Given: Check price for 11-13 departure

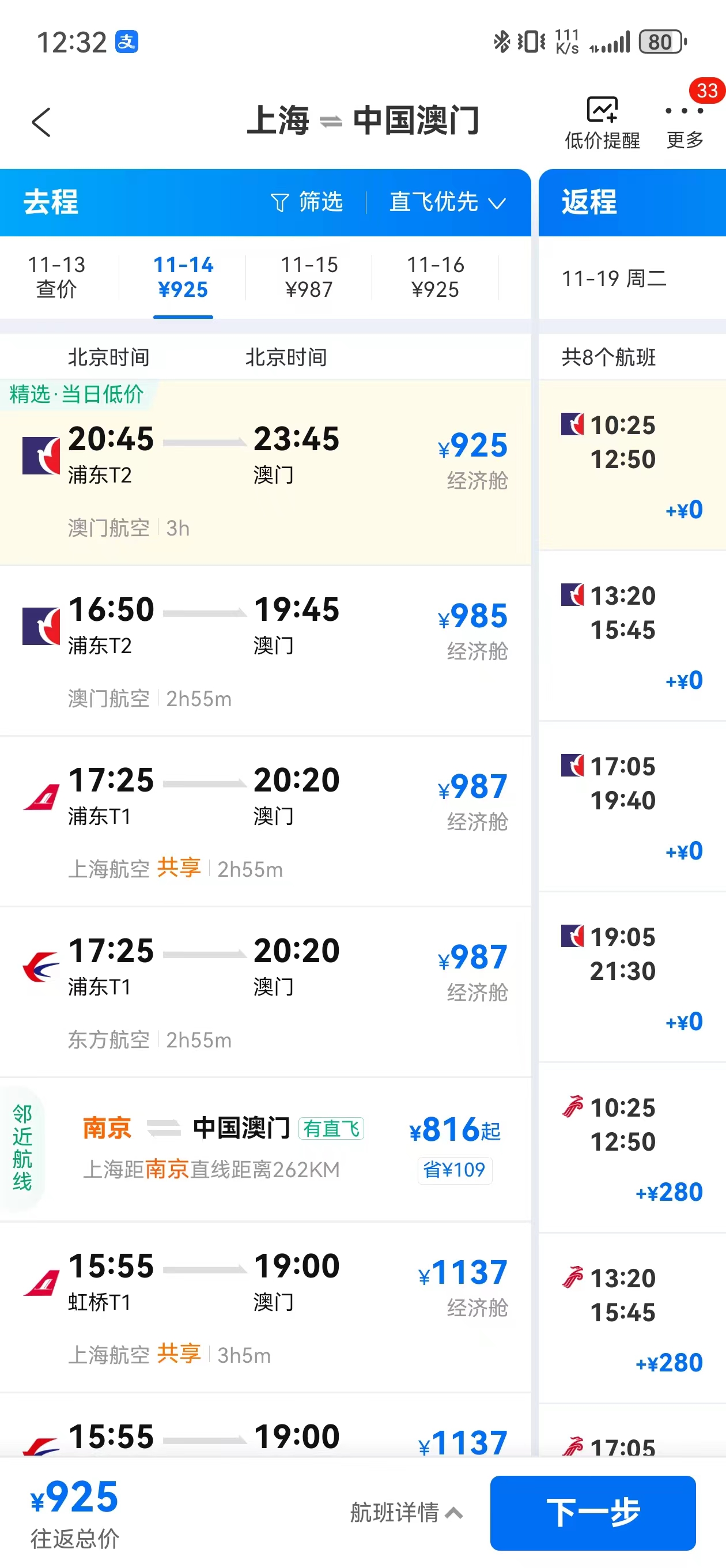Looking at the screenshot, I should point(56,277).
